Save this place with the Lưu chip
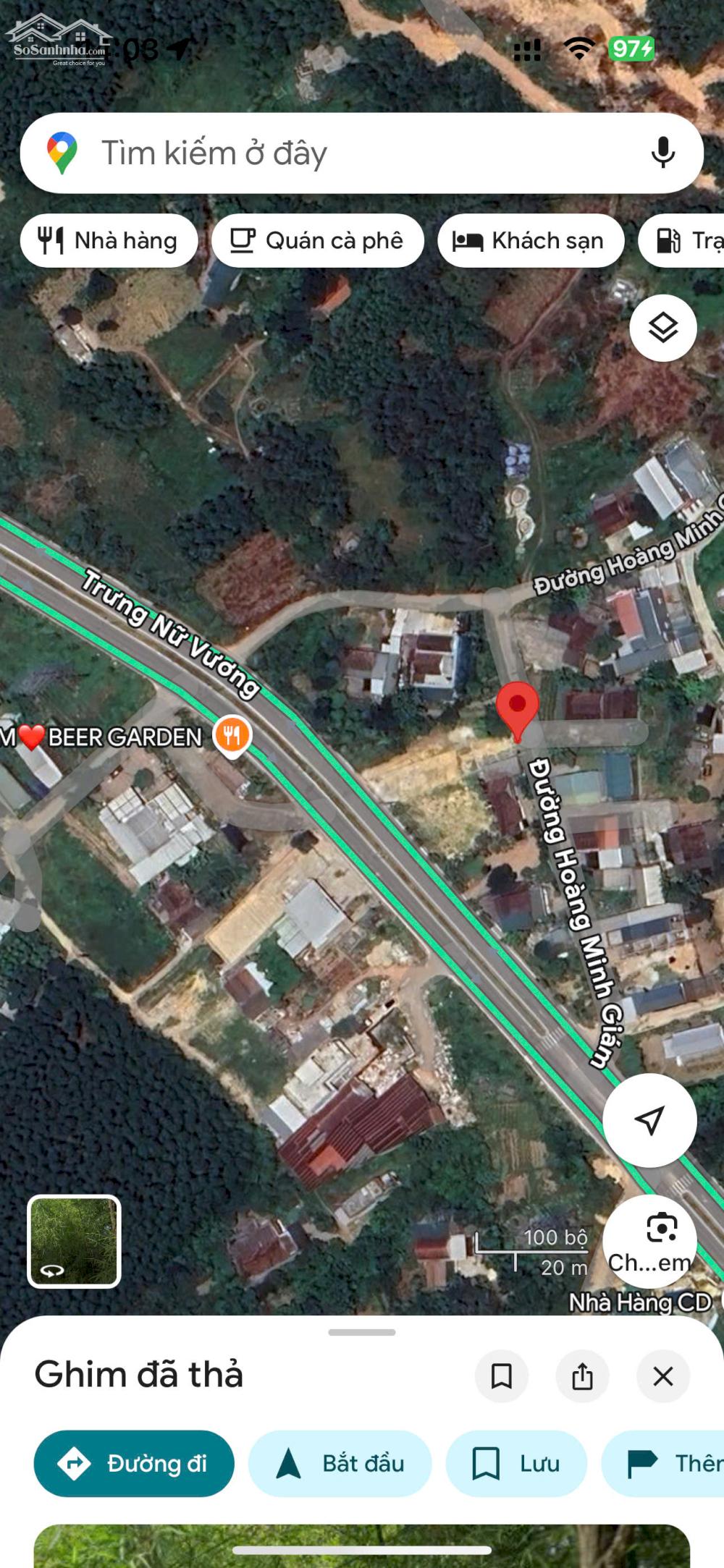The image size is (724, 1568). tap(515, 1464)
